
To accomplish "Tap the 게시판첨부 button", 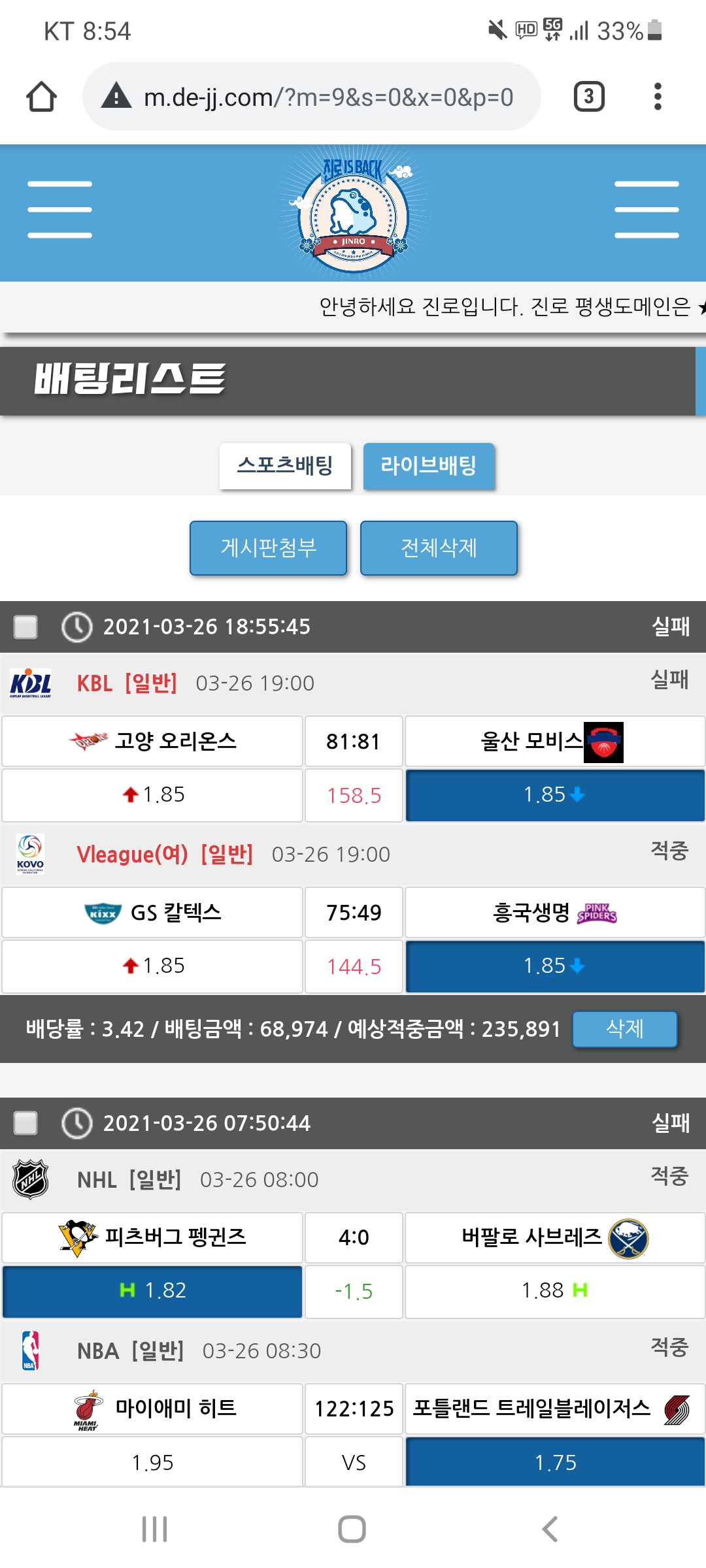I will pos(268,547).
